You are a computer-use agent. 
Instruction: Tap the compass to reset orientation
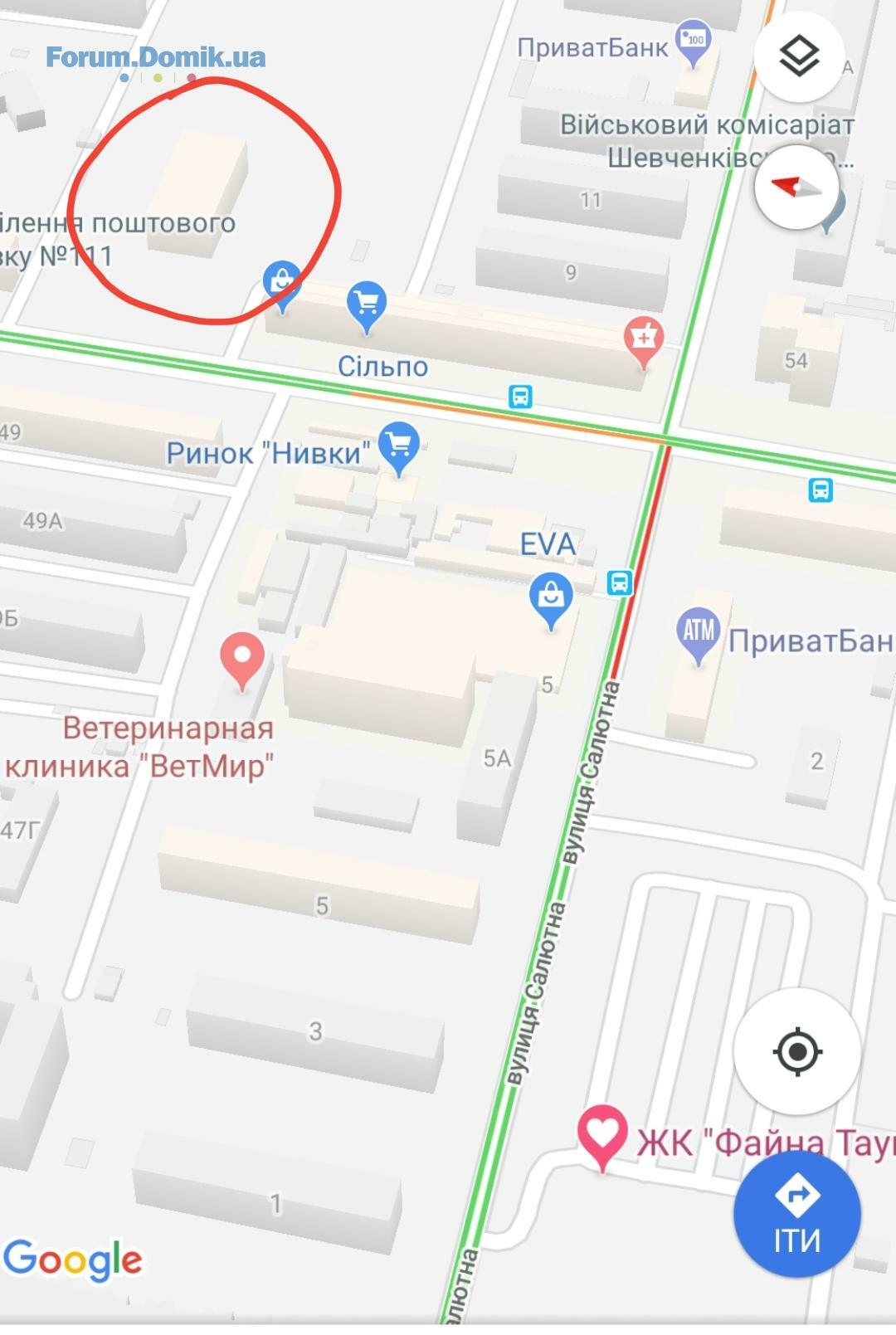(x=797, y=188)
